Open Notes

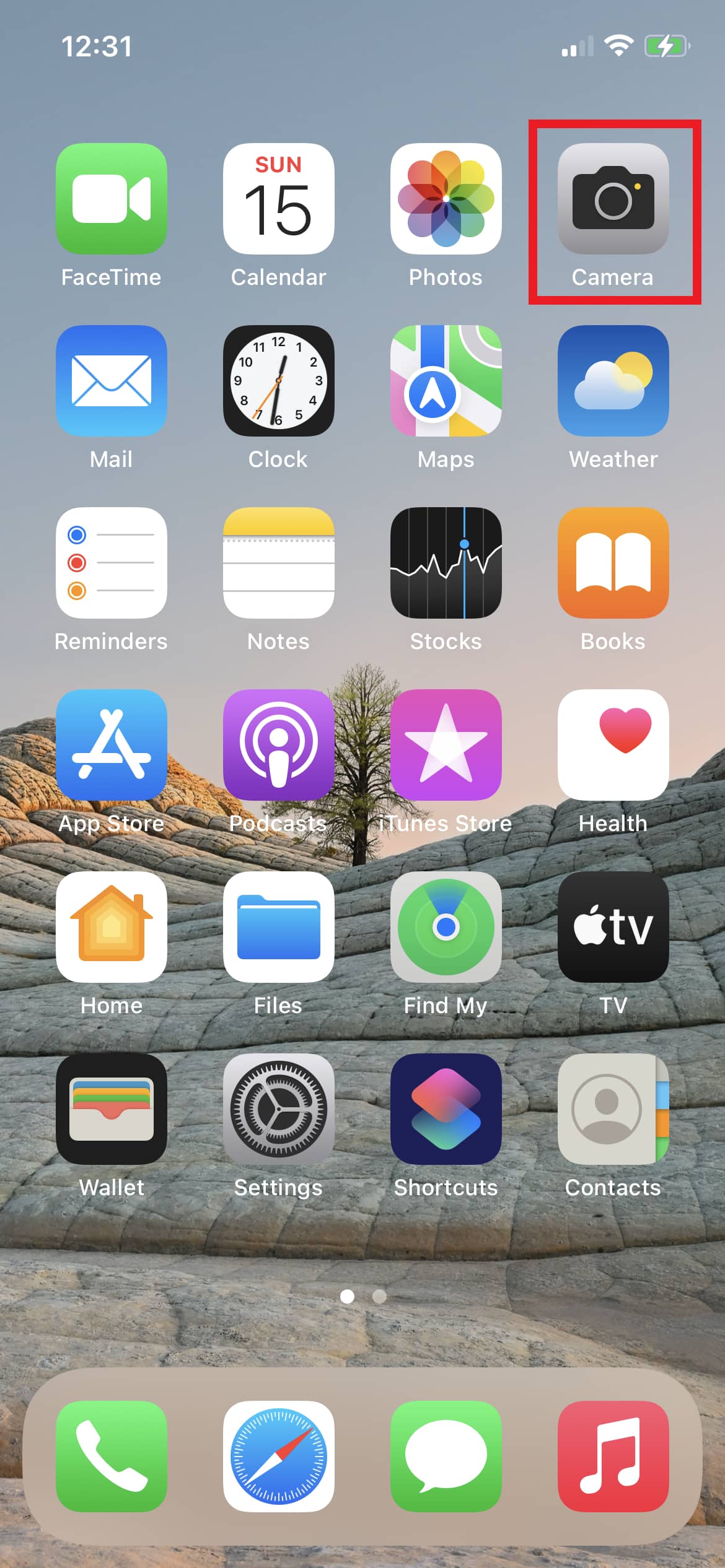click(278, 564)
